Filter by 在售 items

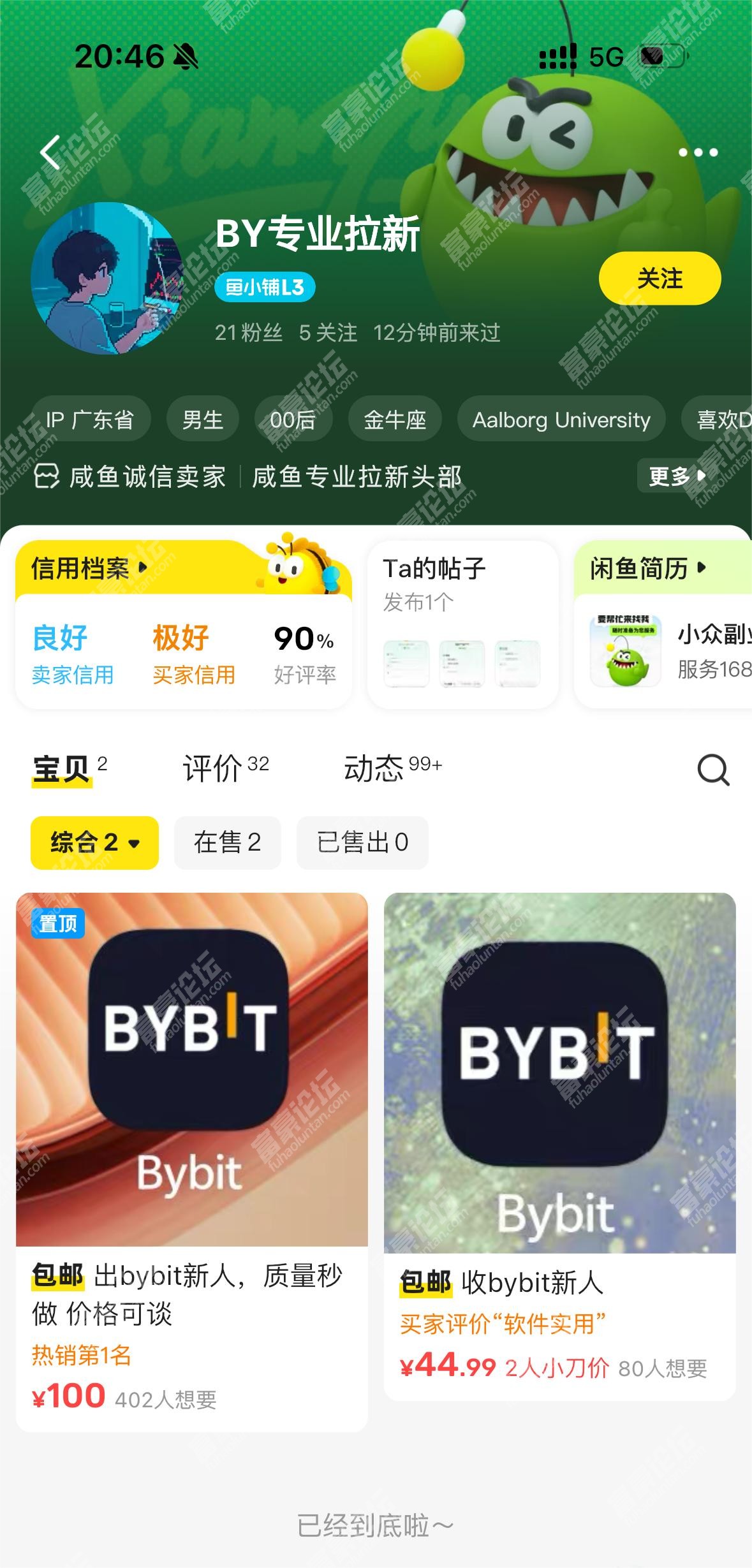pyautogui.click(x=227, y=843)
